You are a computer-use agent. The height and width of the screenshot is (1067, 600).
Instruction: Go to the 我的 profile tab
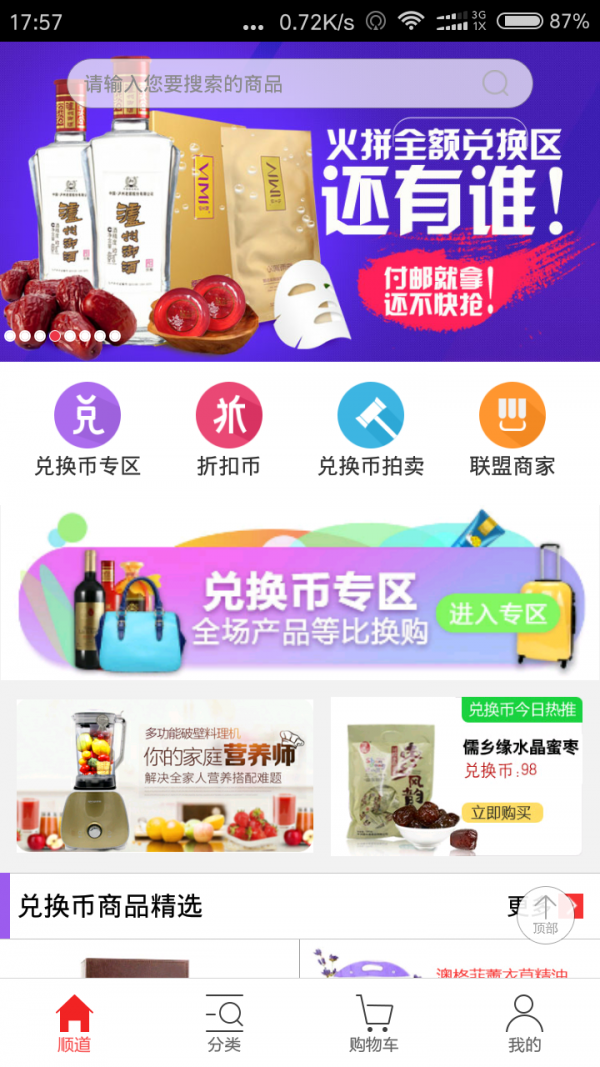[x=524, y=1024]
